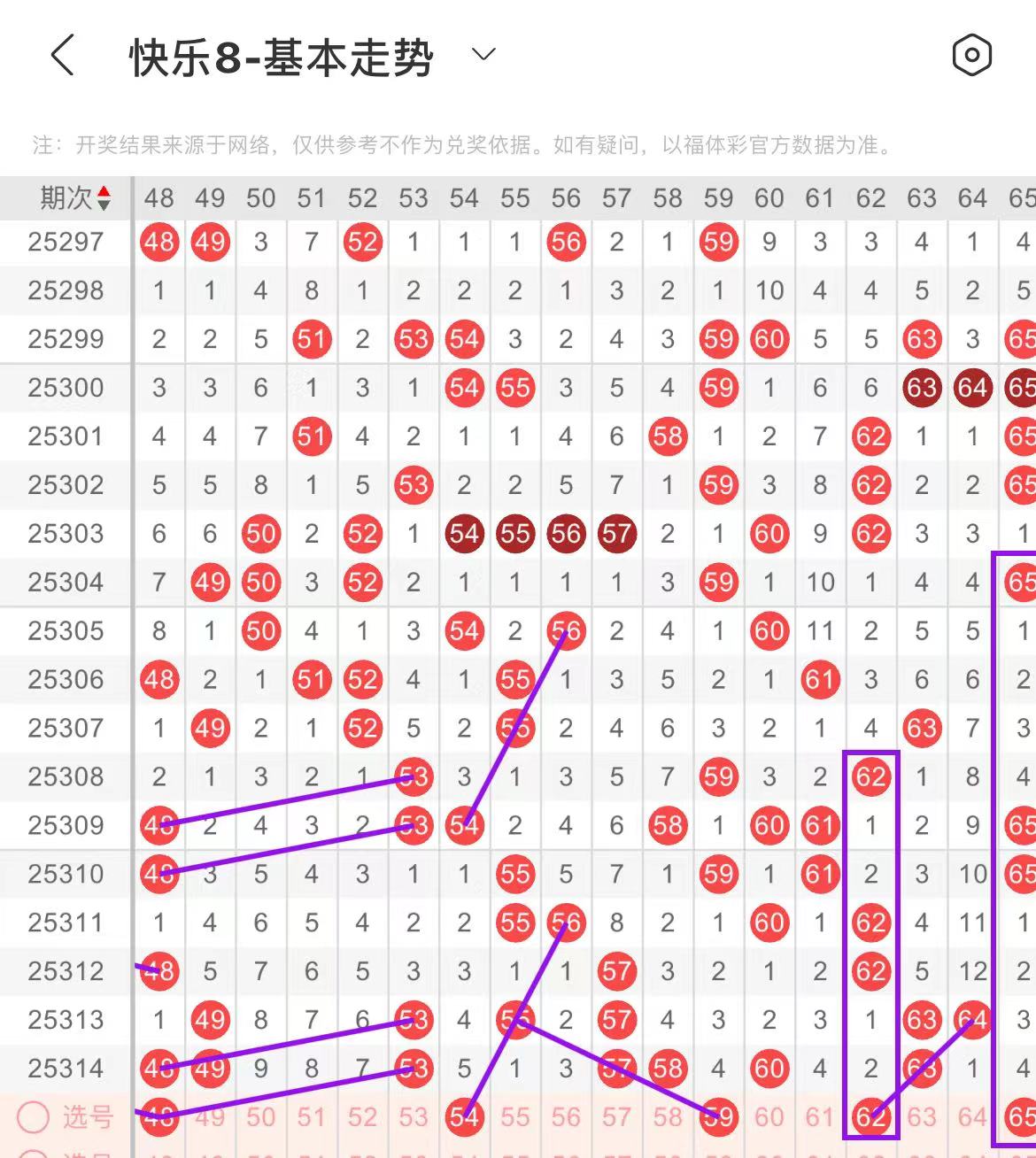Add number 57 in the 选号 row

tap(616, 1117)
